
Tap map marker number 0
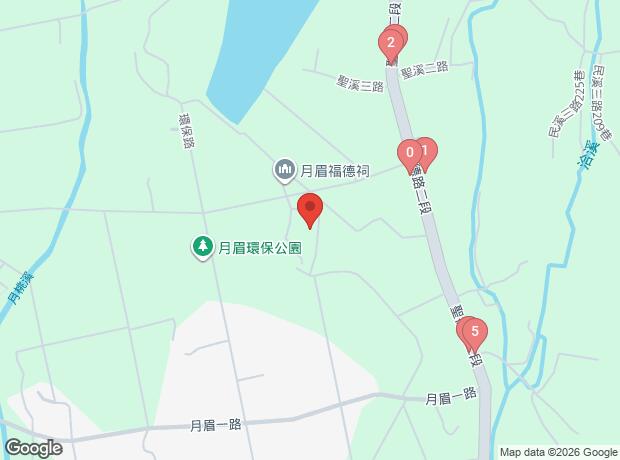(408, 154)
